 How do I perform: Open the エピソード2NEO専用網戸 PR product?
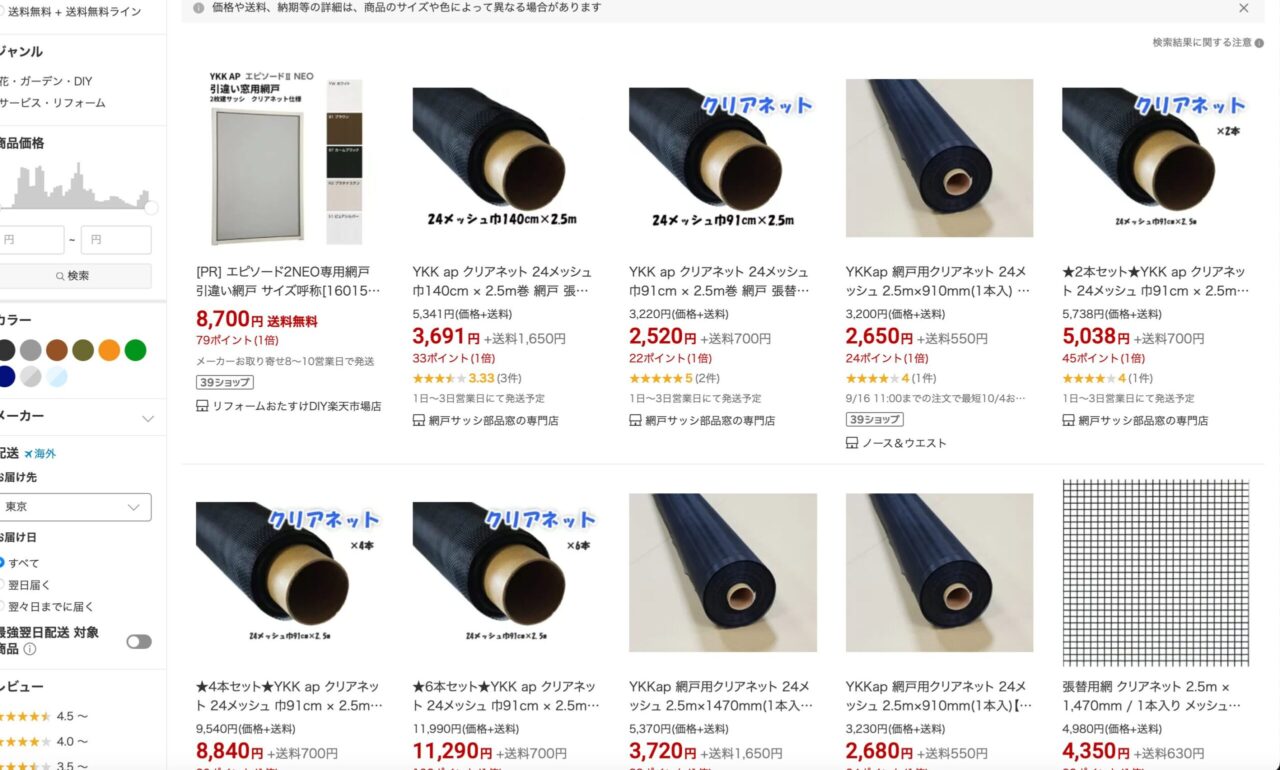point(288,281)
